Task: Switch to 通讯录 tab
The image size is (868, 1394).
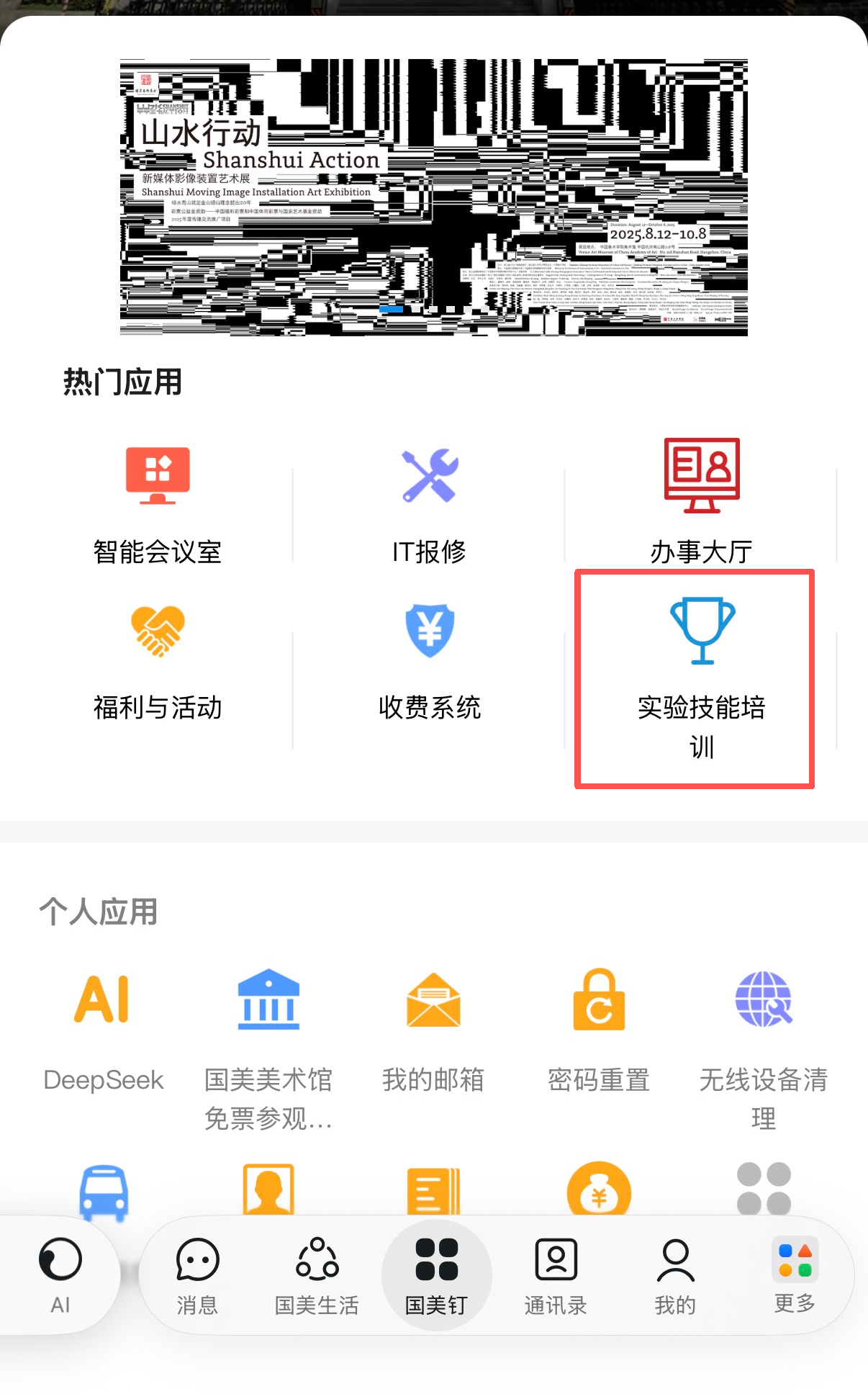Action: pyautogui.click(x=556, y=1276)
